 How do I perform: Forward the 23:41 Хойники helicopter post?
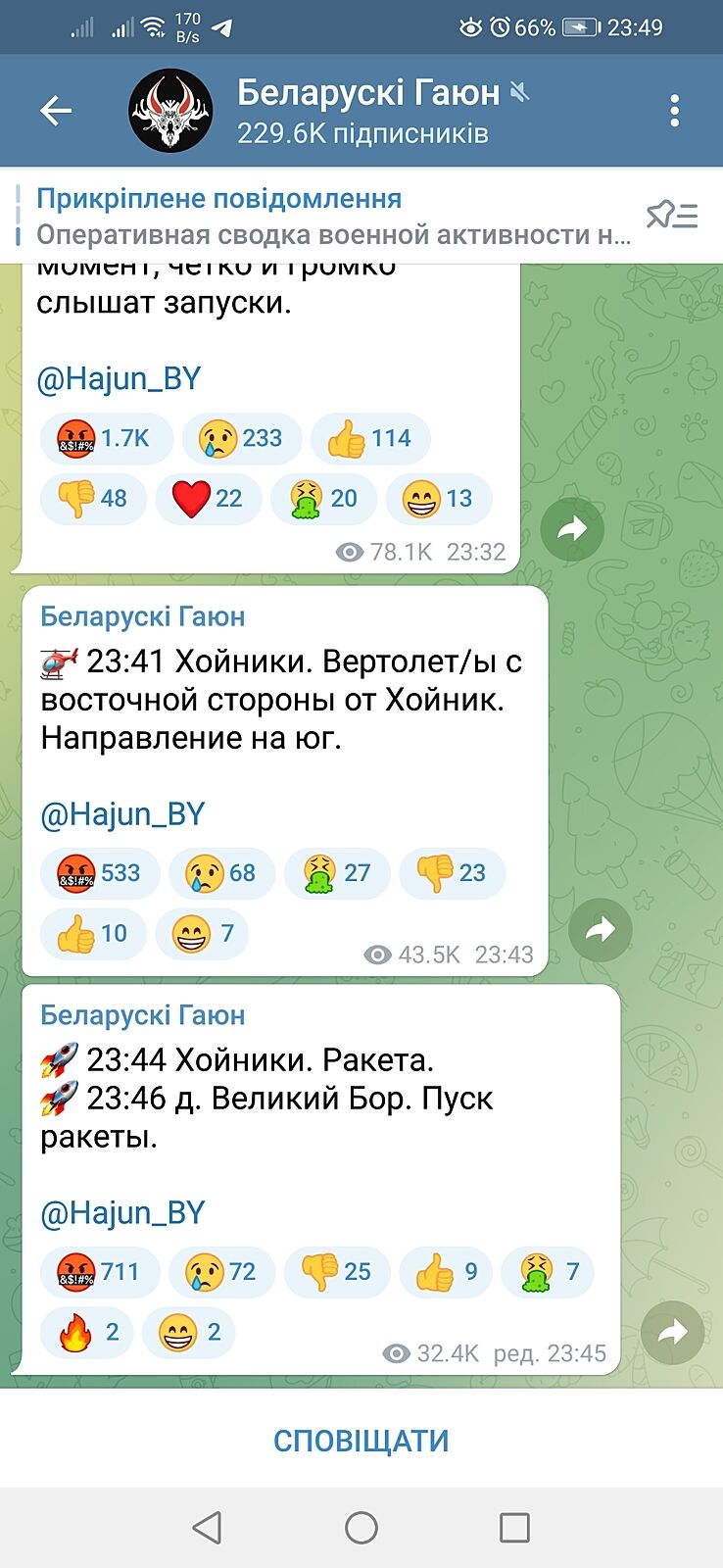(601, 929)
